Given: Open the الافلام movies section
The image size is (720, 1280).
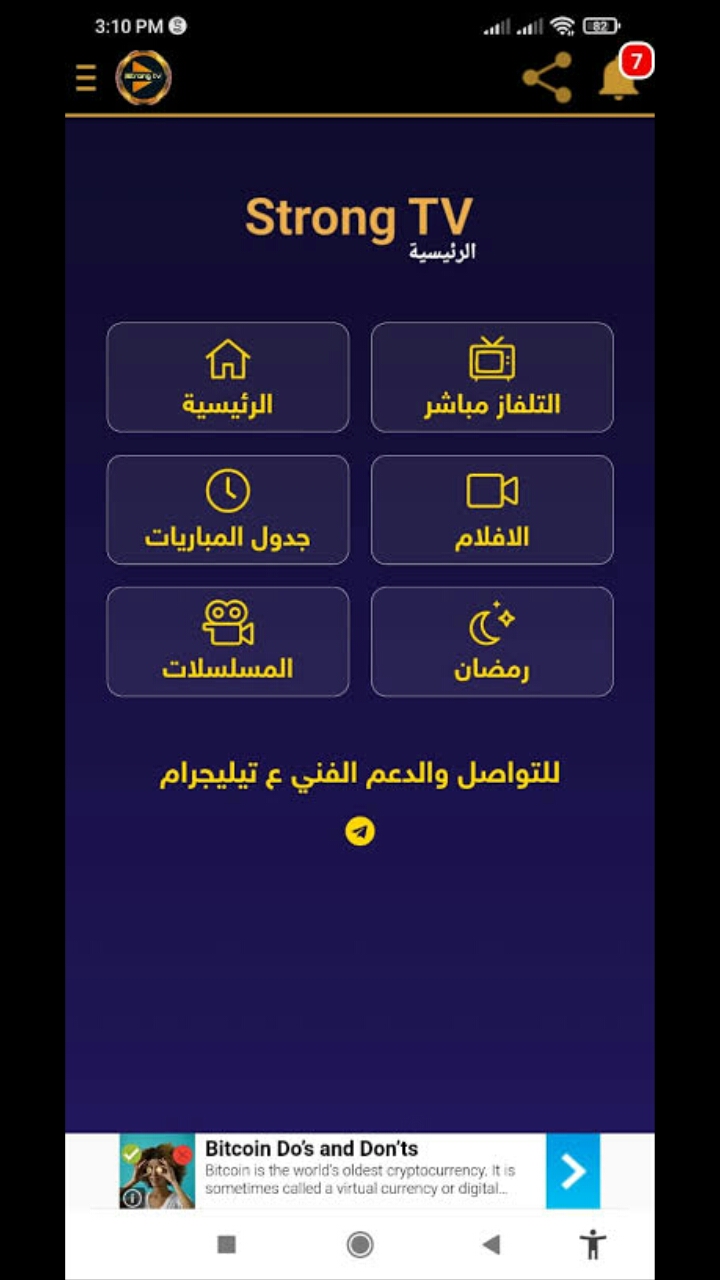Looking at the screenshot, I should [492, 510].
